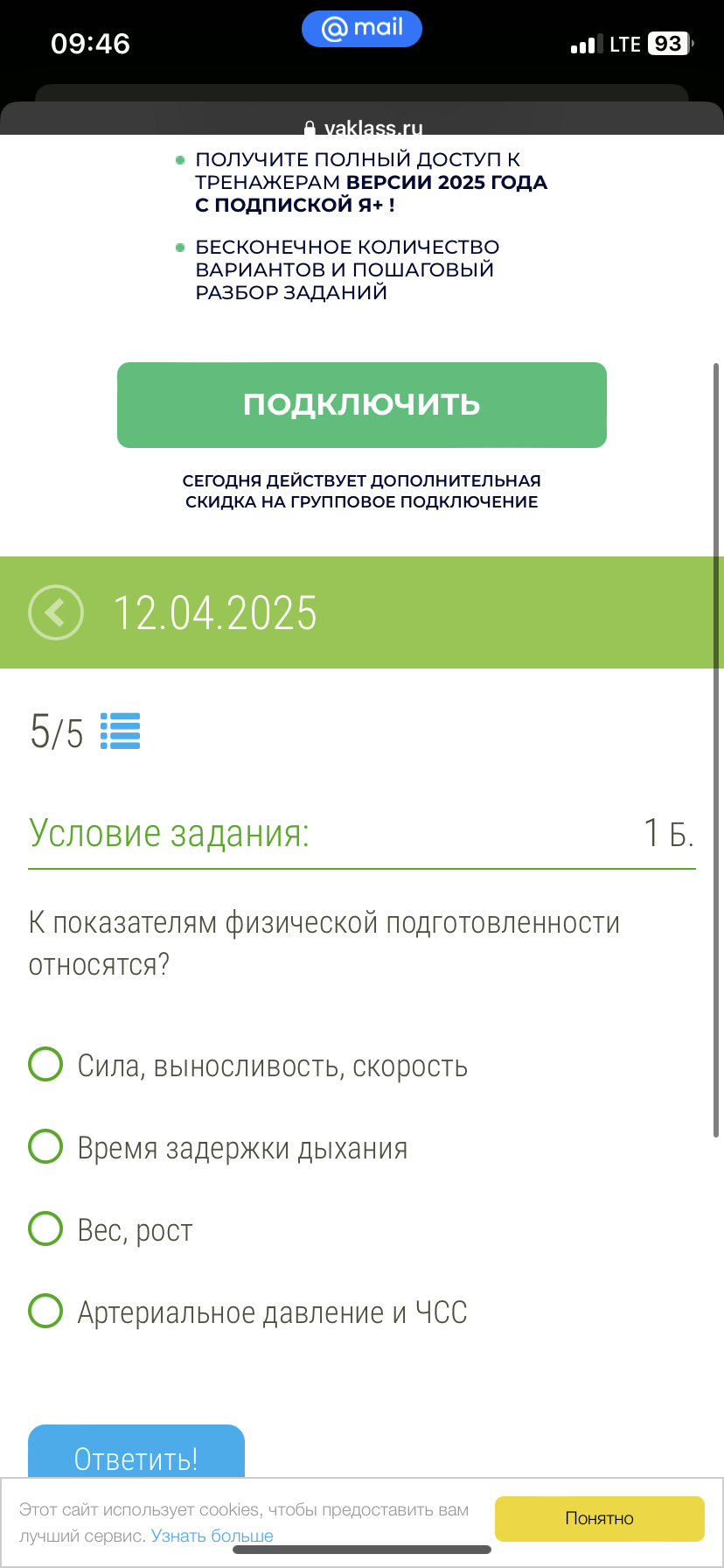Submit the answer with Ответить!
Viewport: 724px width, 1568px height.
136,1454
